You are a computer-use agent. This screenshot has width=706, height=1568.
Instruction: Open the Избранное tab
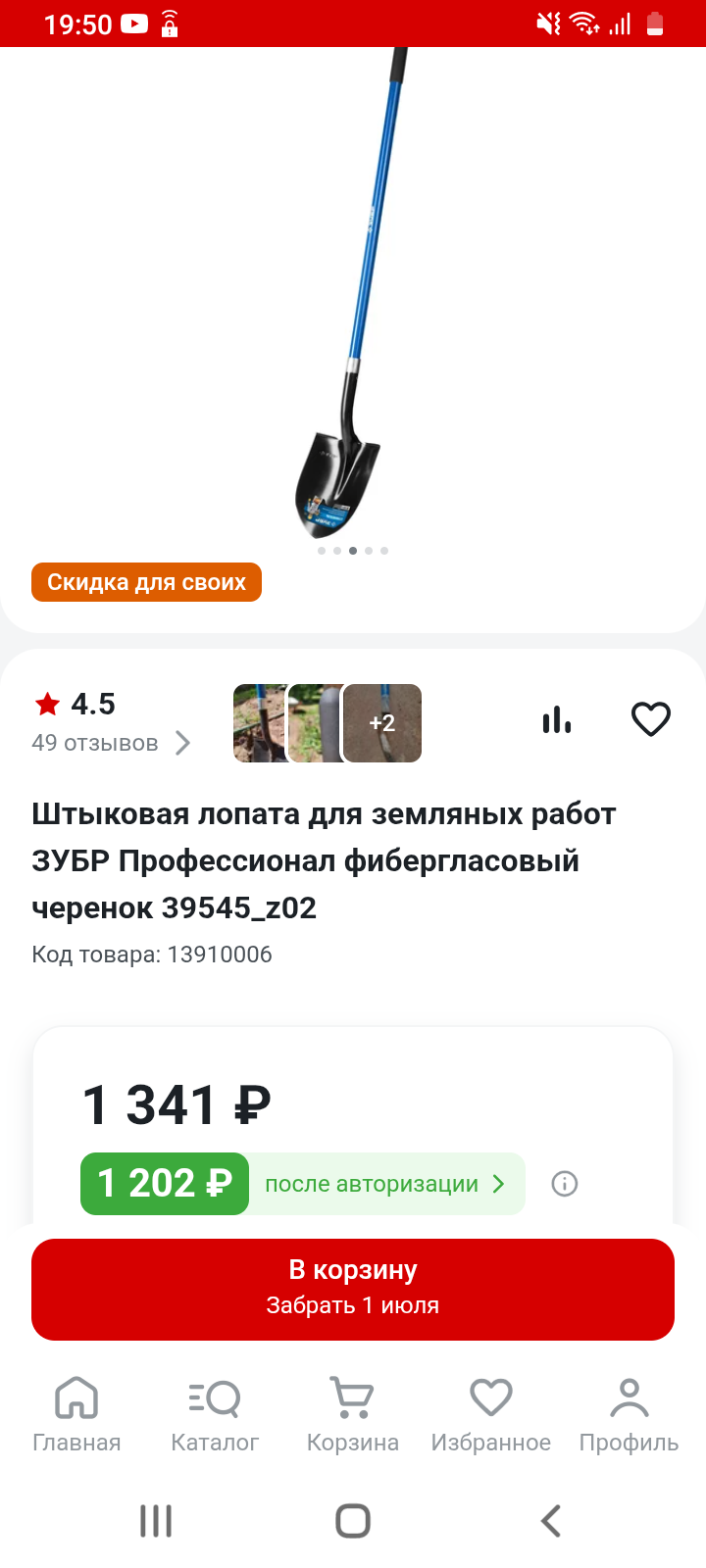pos(491,1414)
